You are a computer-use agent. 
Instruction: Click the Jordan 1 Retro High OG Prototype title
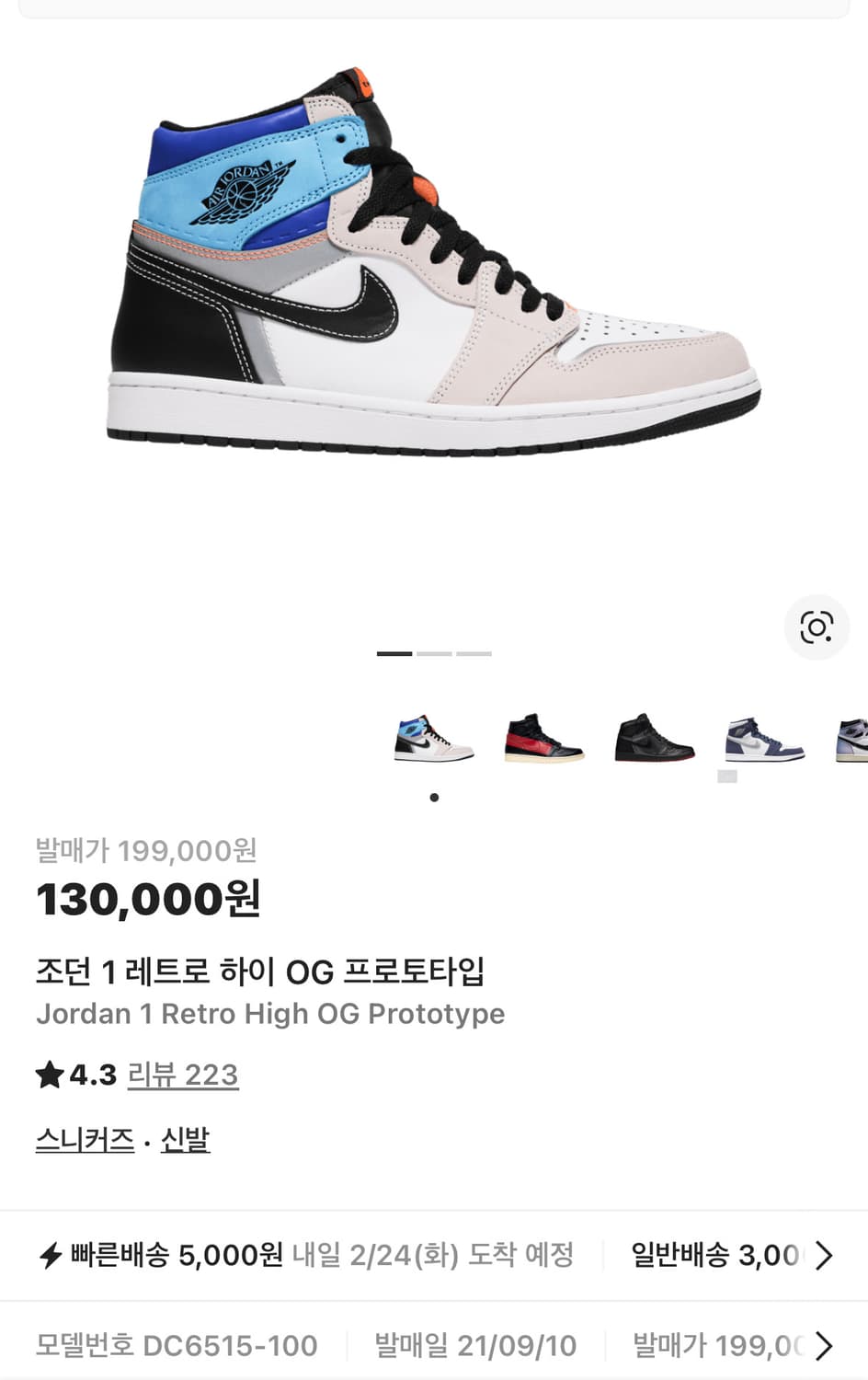(270, 1014)
